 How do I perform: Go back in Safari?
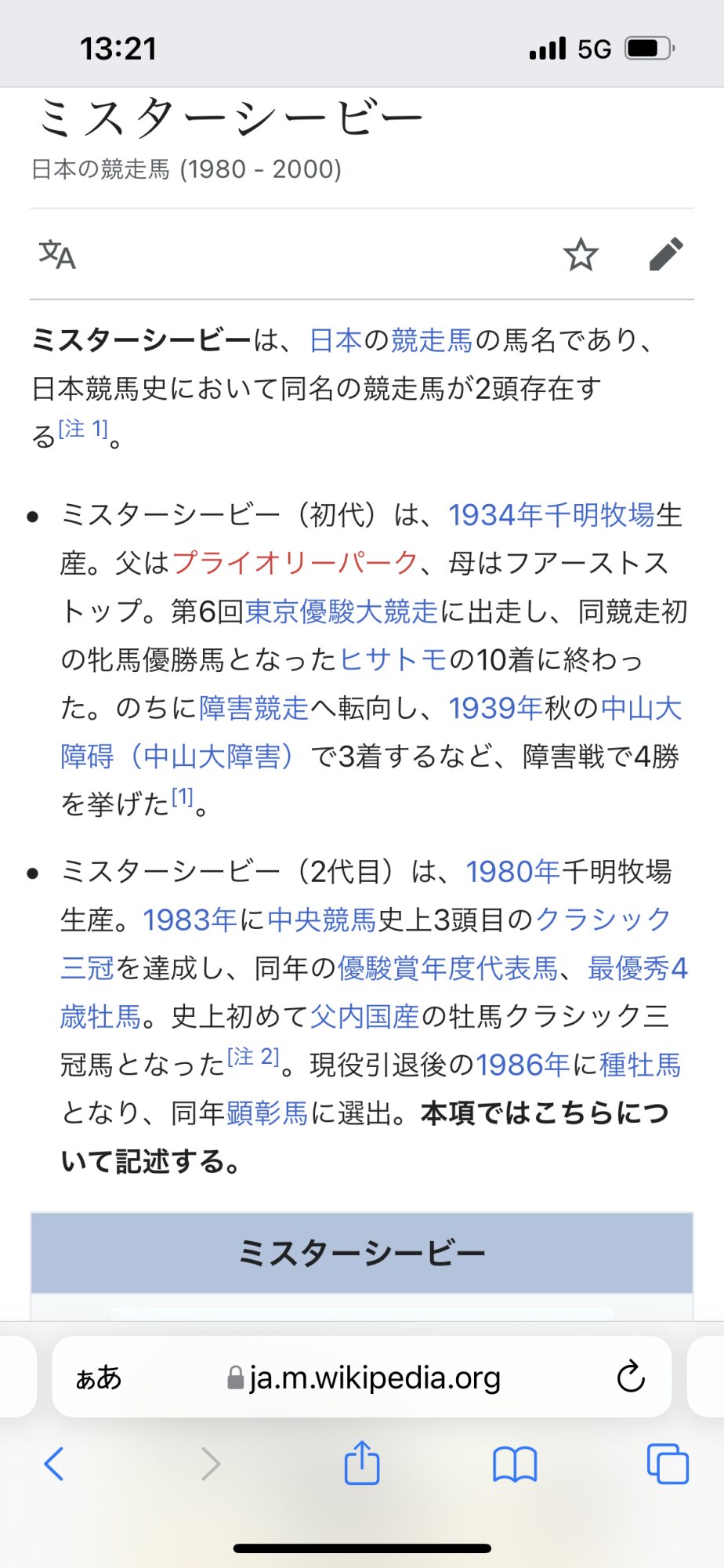pos(54,1464)
